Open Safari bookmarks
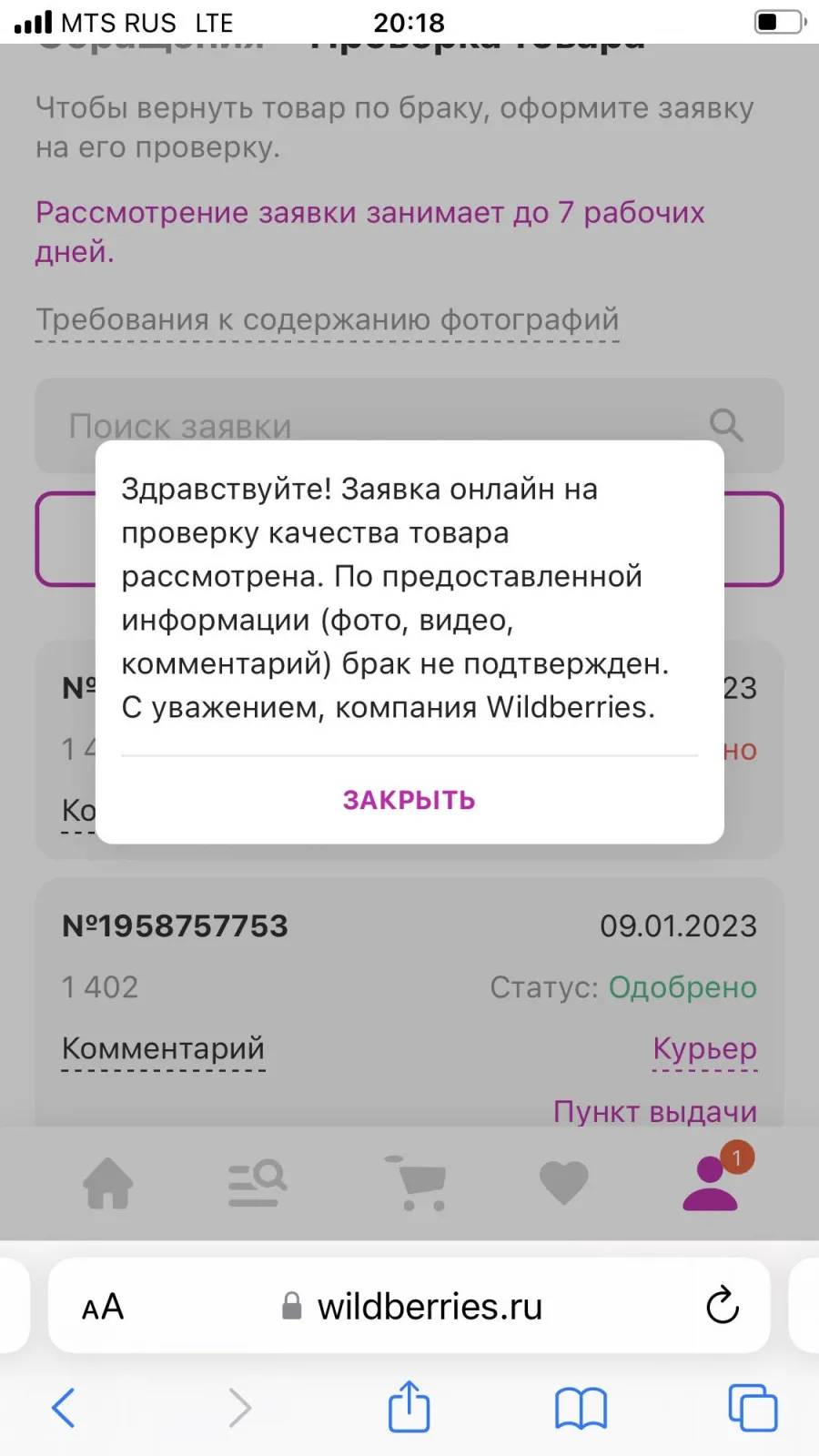This screenshot has height=1456, width=819. [x=581, y=1409]
